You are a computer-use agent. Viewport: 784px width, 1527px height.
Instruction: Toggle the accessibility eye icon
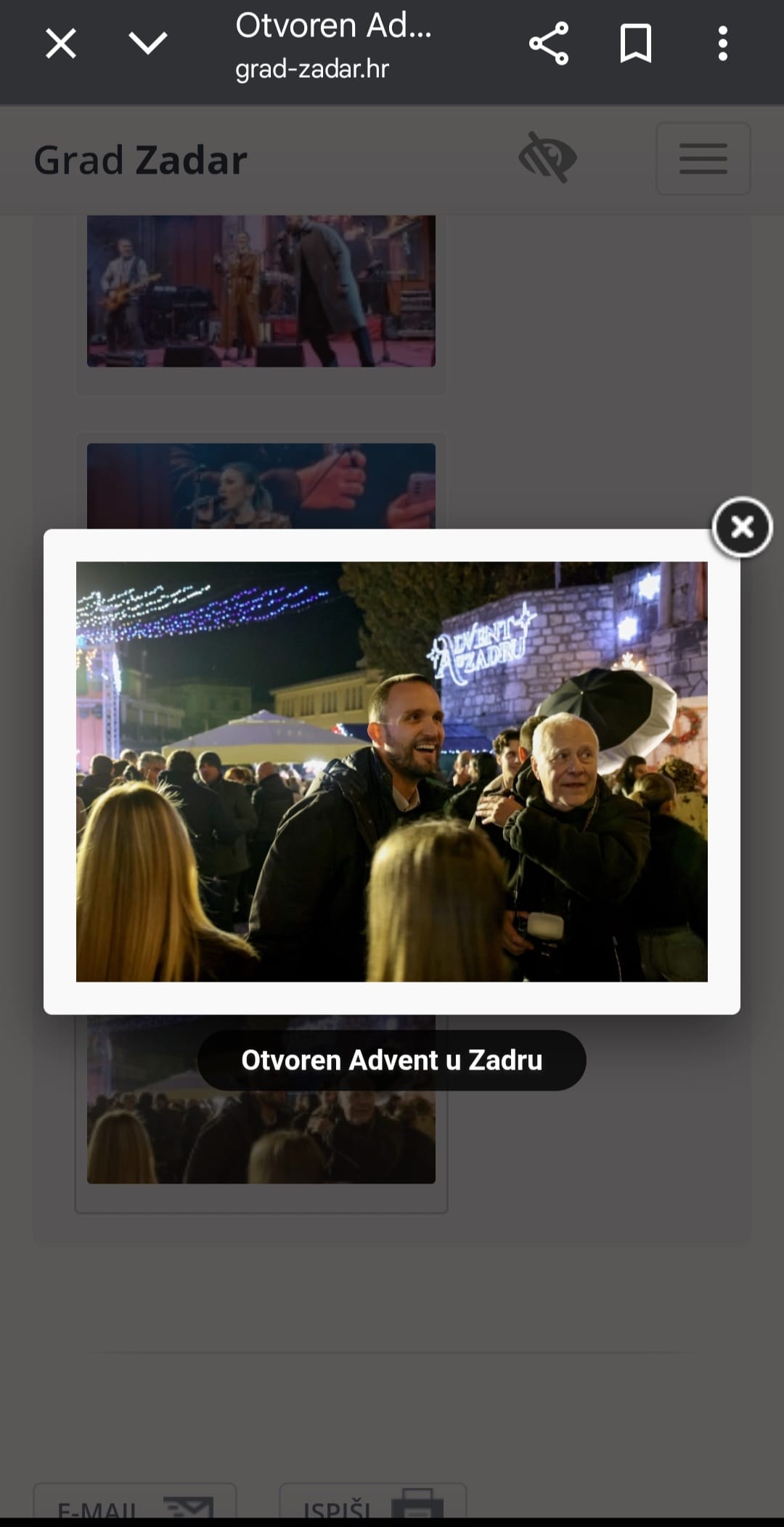point(547,158)
